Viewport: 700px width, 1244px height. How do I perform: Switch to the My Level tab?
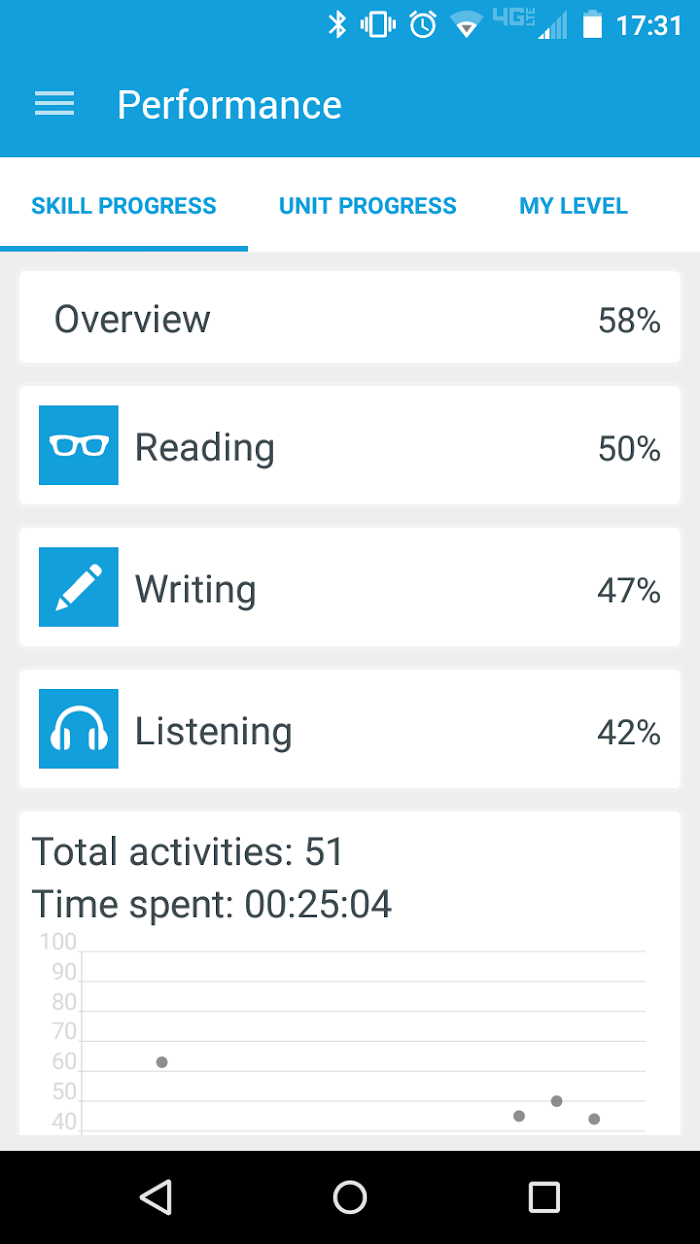pos(573,206)
